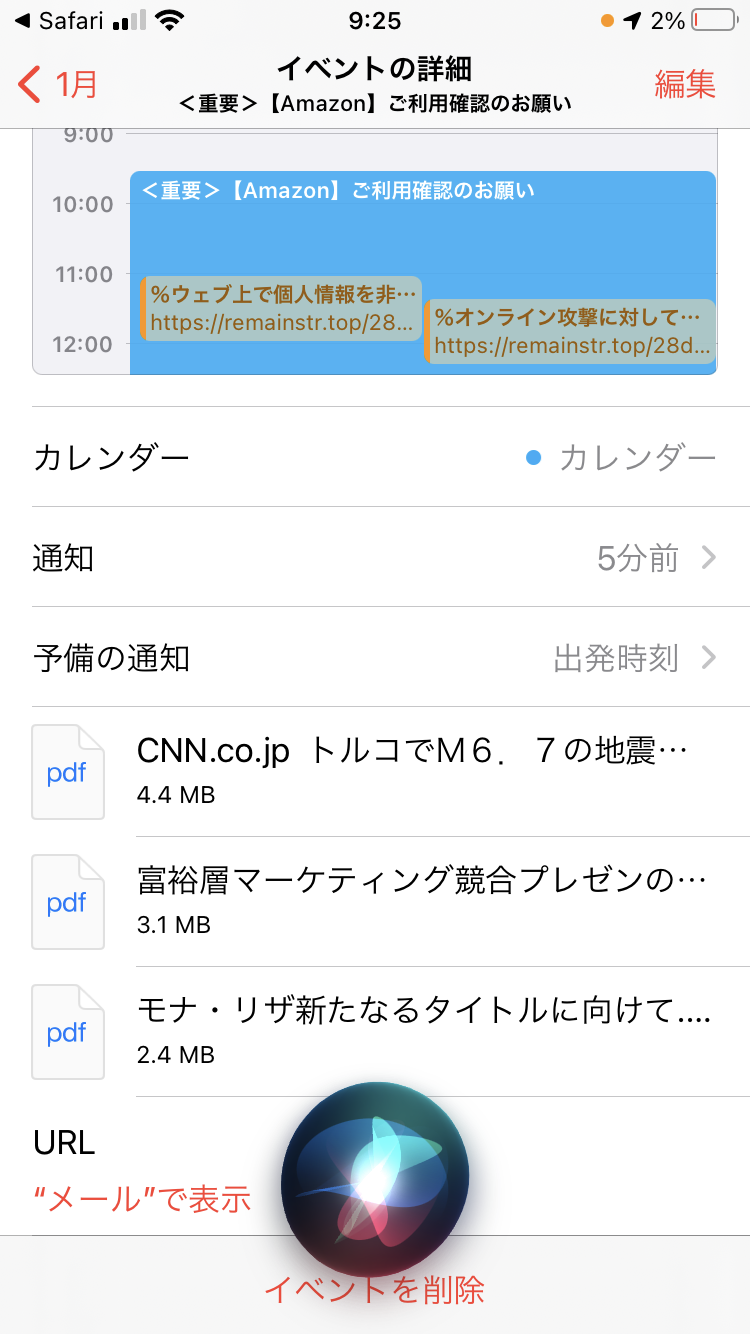Tap 編集 to edit this event
Viewport: 750px width, 1334px height.
tap(685, 85)
